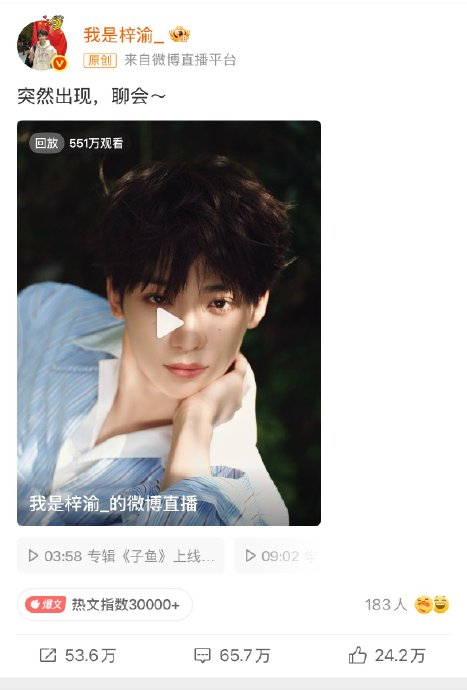
Task: Tap the username 我是梓渝_
Action: click(124, 35)
